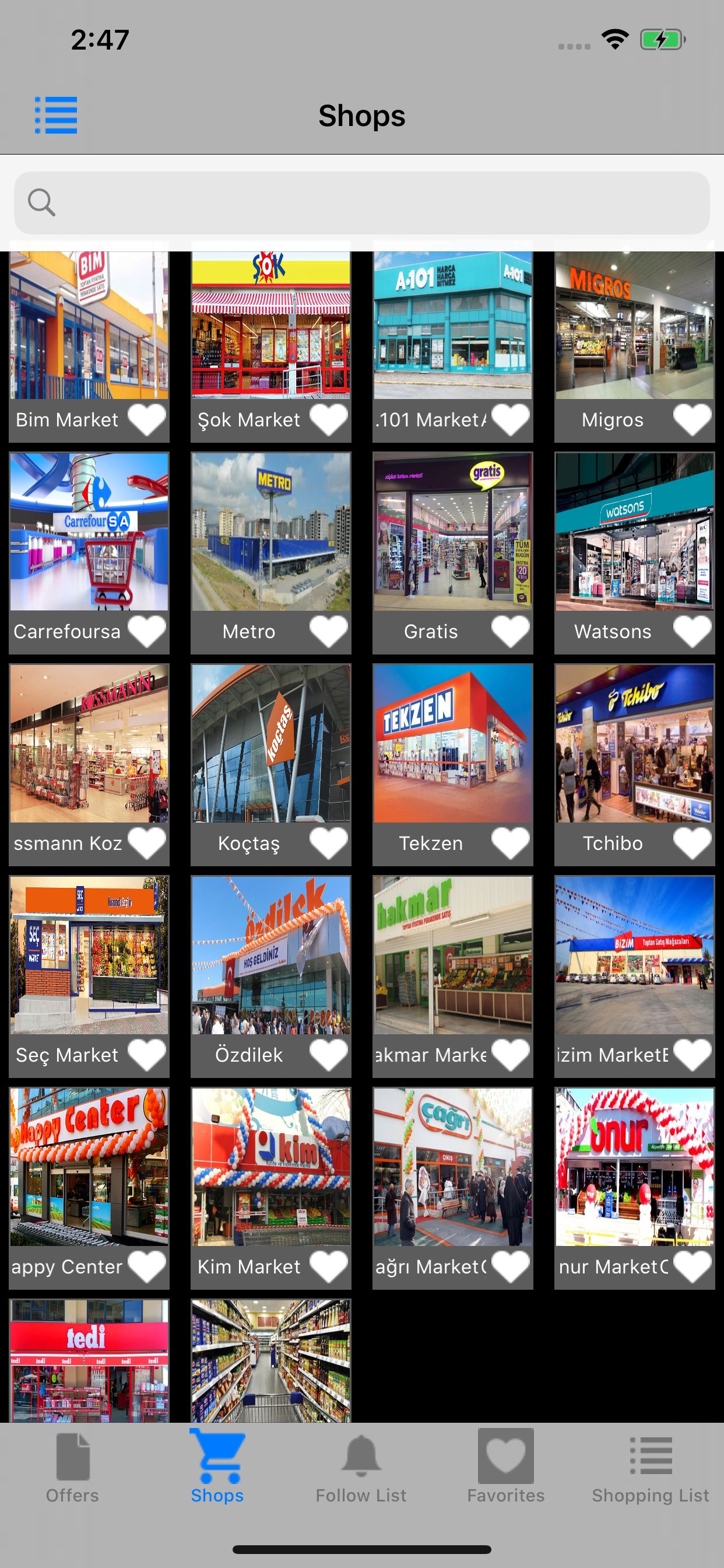Open the Koçtaş shop tile
Screen dimensions: 724x1568
click(x=270, y=743)
